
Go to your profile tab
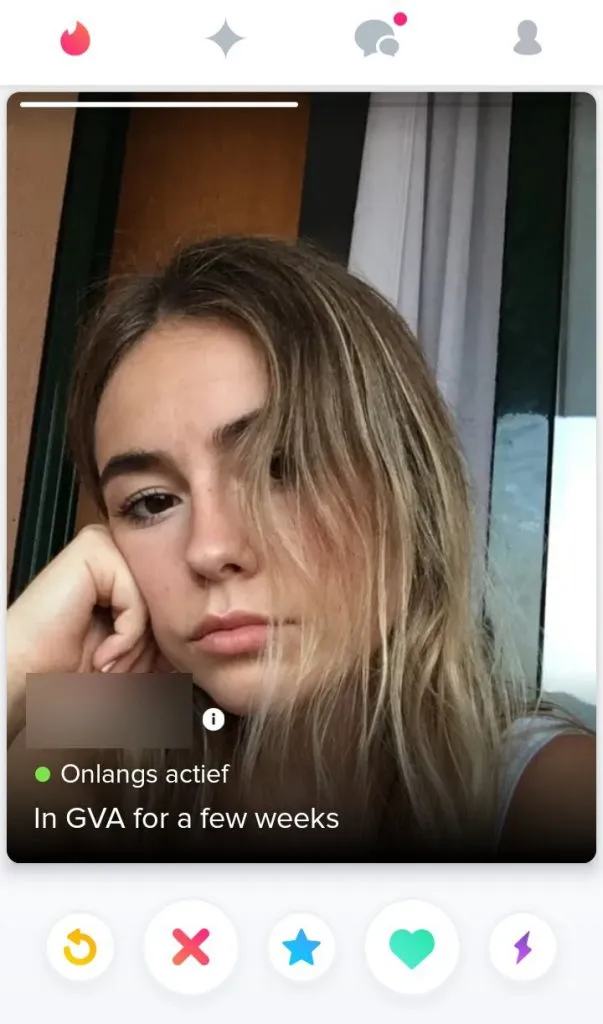(x=527, y=38)
